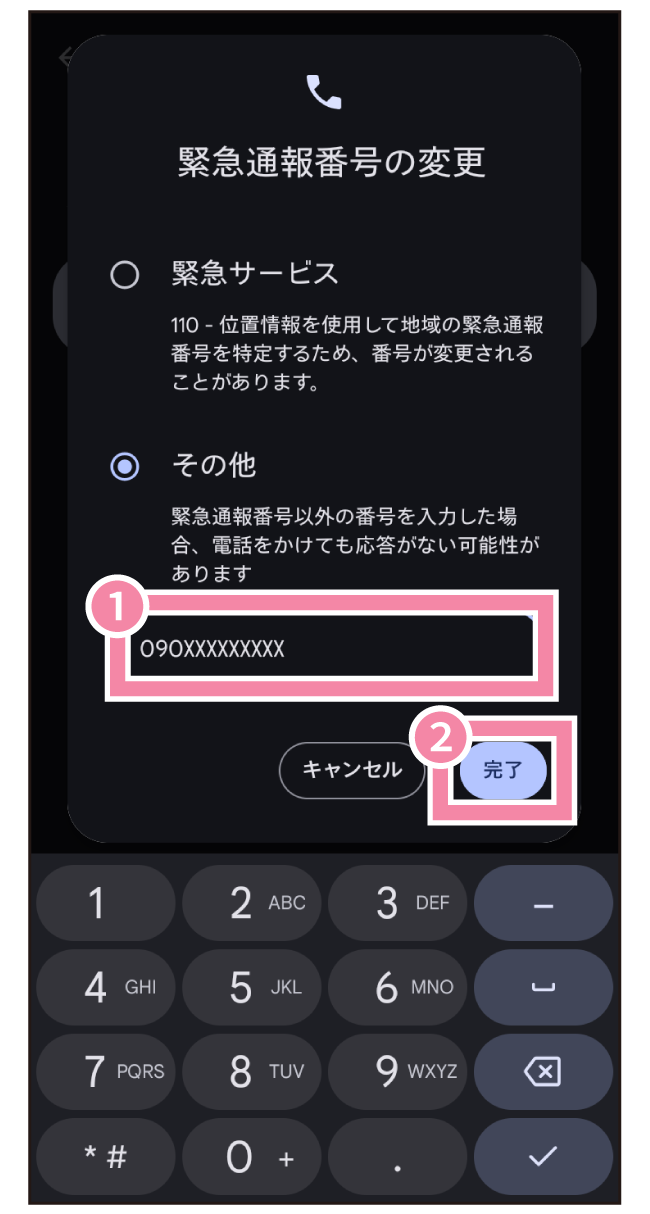
Task: Select the その他 radio option
Action: 125,465
